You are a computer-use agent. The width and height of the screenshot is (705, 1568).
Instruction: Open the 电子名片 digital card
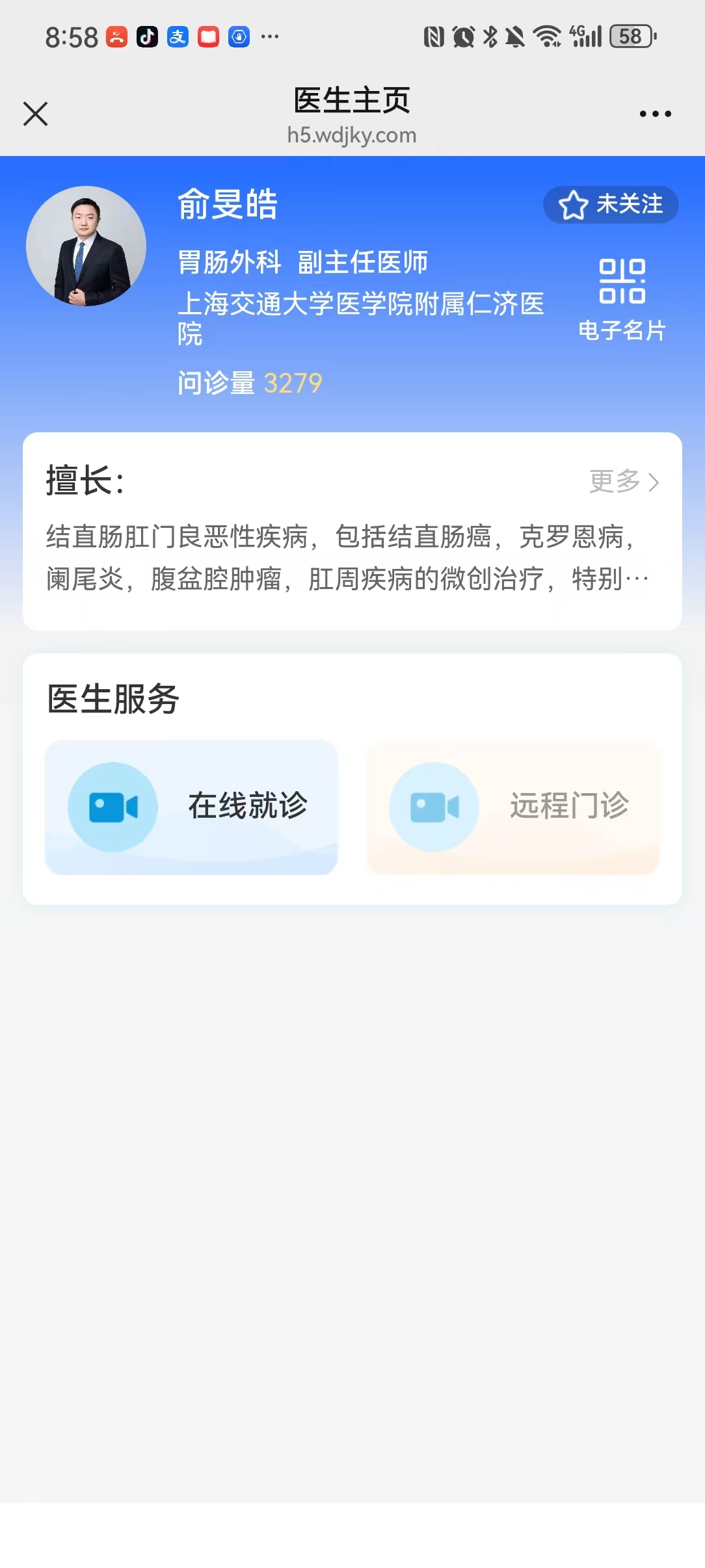coord(622,300)
